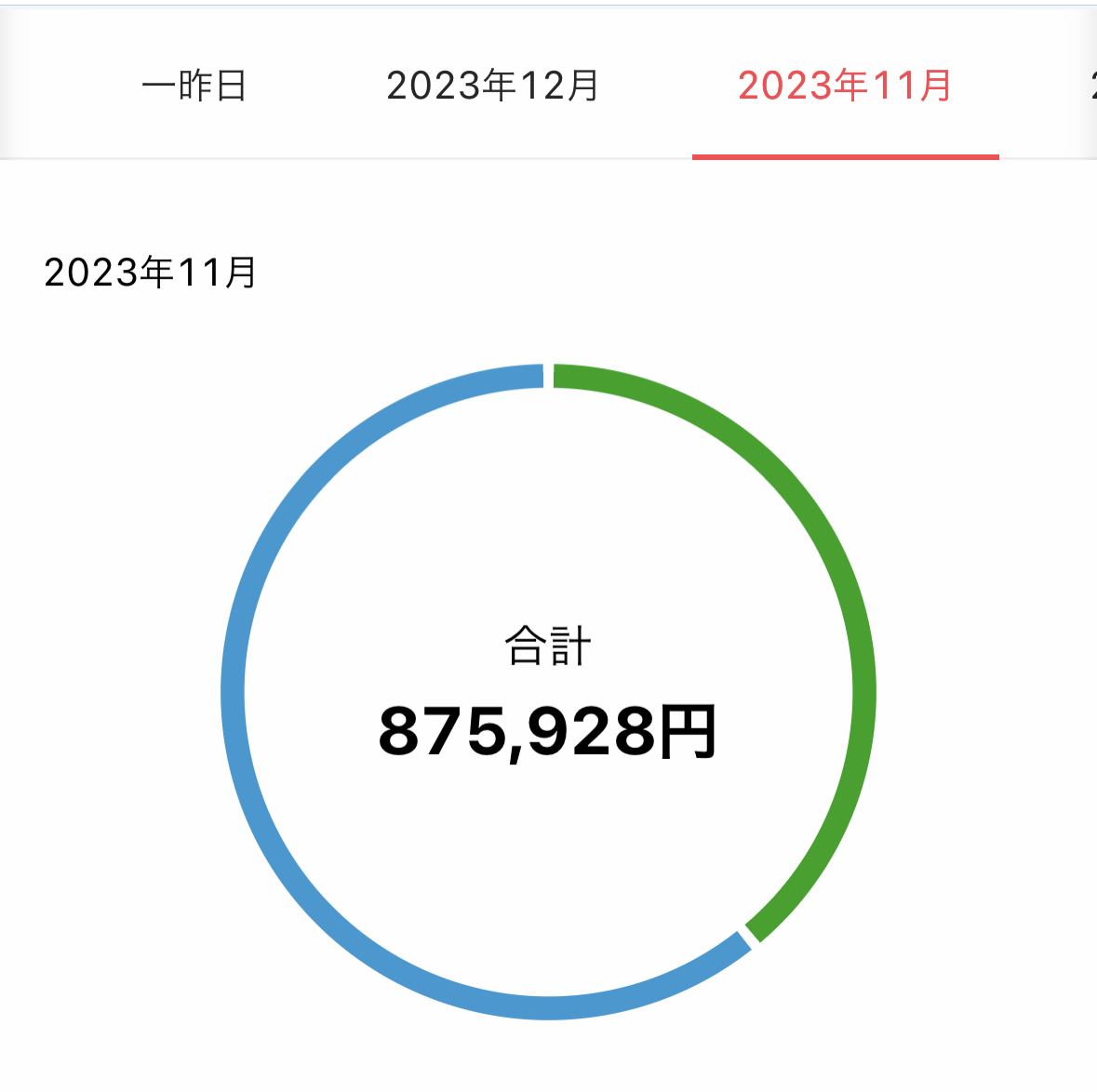The height and width of the screenshot is (1092, 1097).
Task: Open the 2023年11月 tab
Action: tap(845, 87)
